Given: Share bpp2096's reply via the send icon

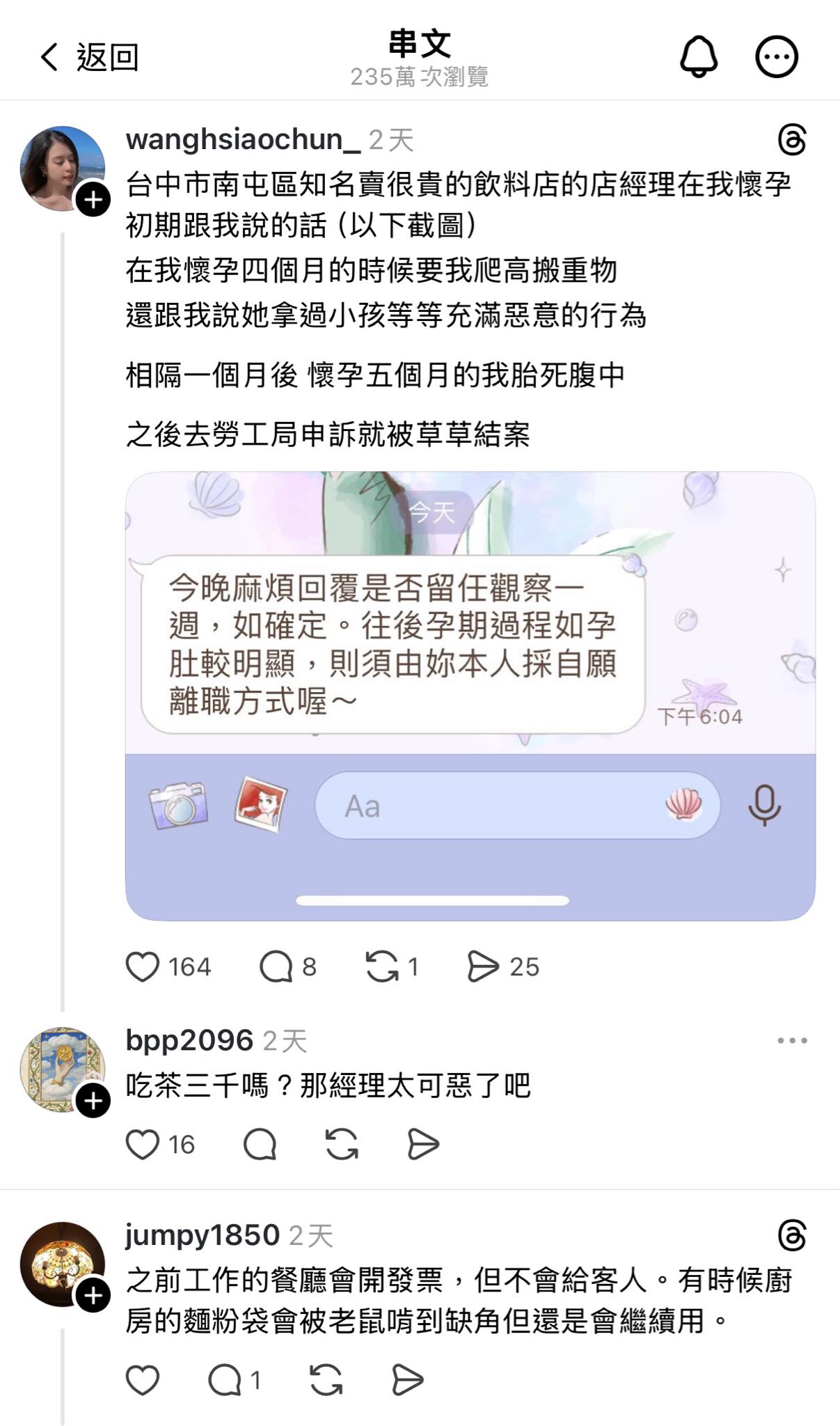Looking at the screenshot, I should pyautogui.click(x=422, y=1145).
